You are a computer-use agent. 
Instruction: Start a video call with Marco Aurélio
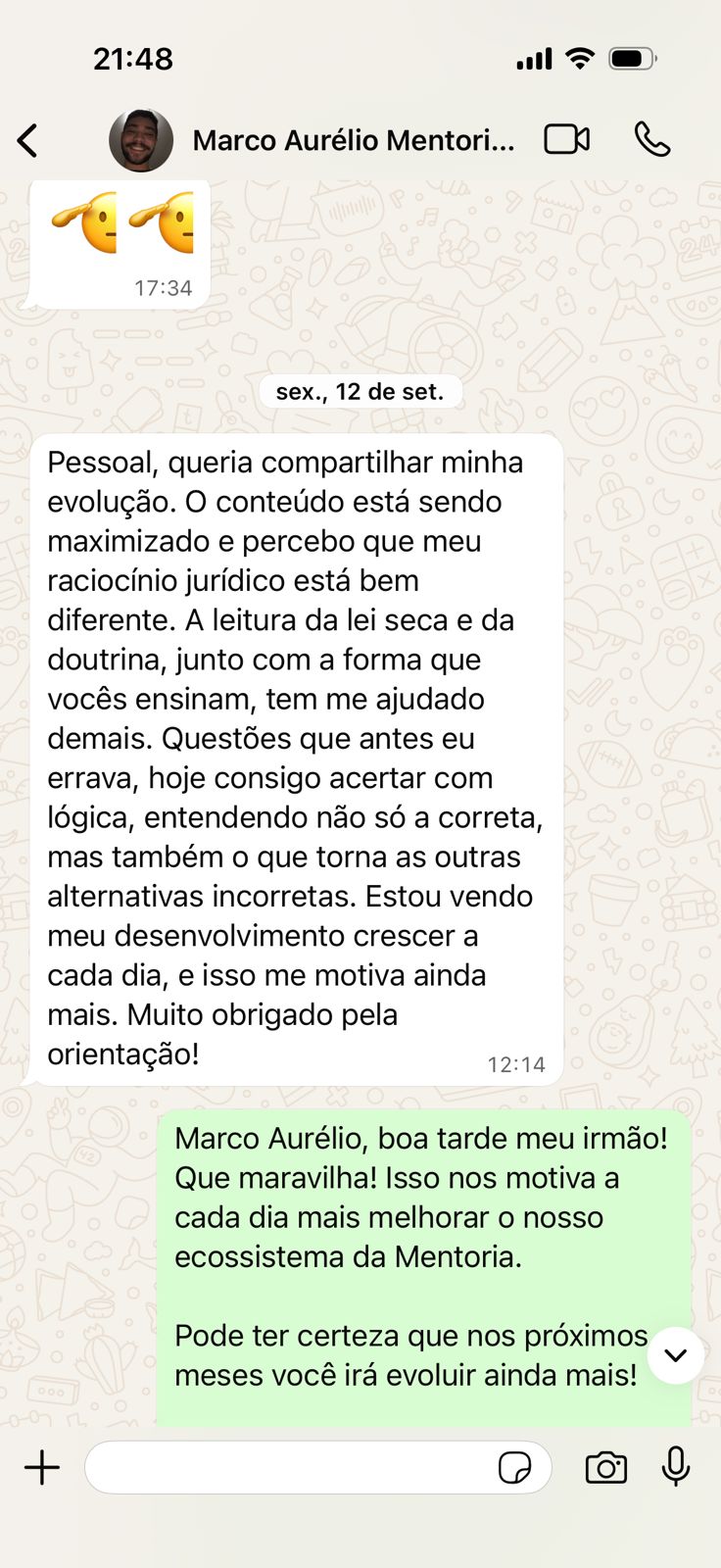tap(566, 140)
